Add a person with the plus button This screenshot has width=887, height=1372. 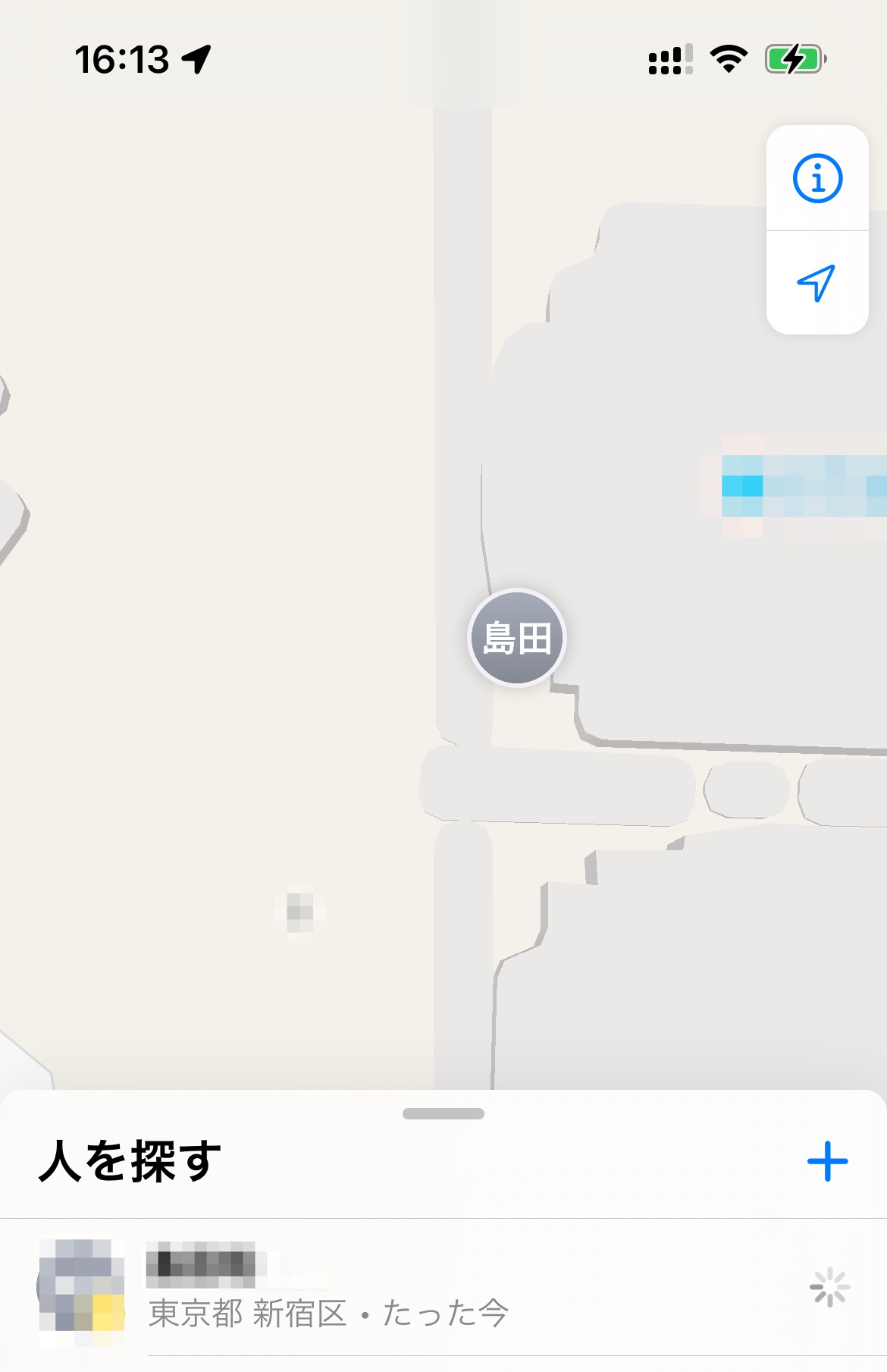[x=827, y=1161]
